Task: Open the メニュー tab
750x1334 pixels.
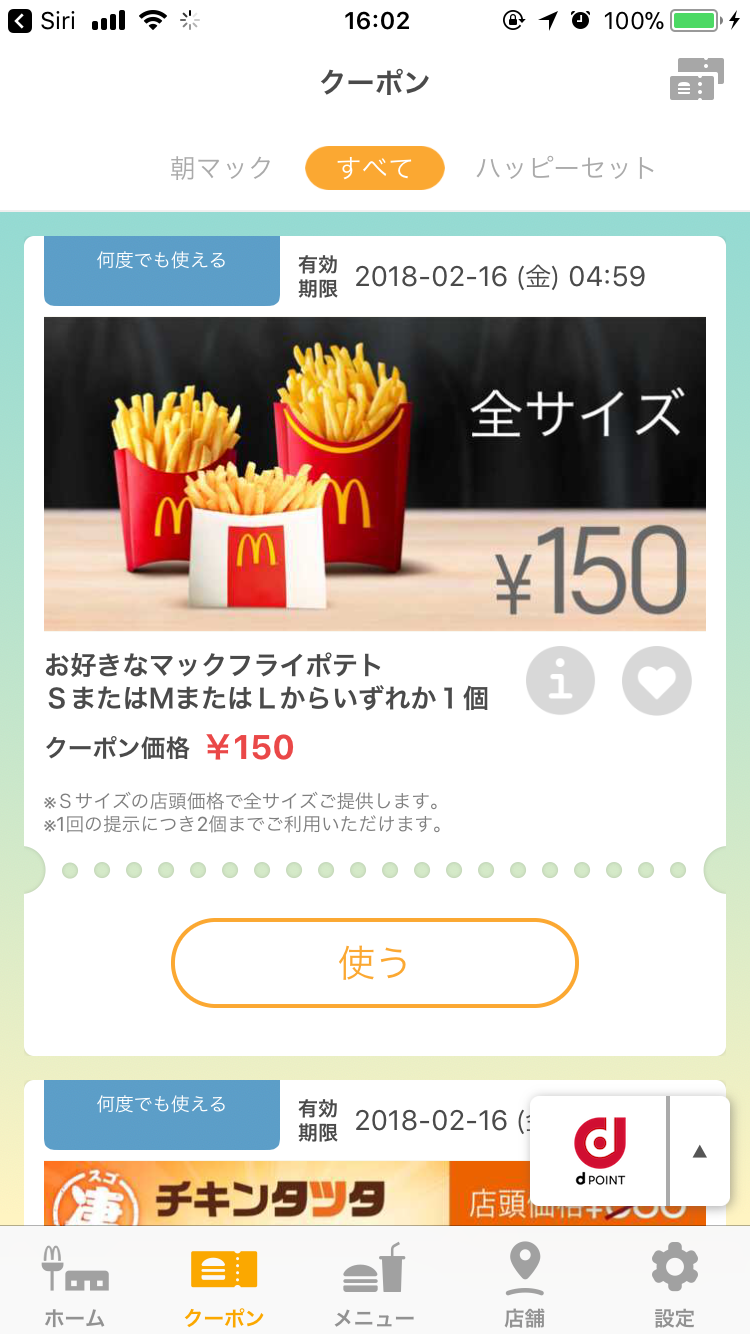Action: coord(374,1285)
